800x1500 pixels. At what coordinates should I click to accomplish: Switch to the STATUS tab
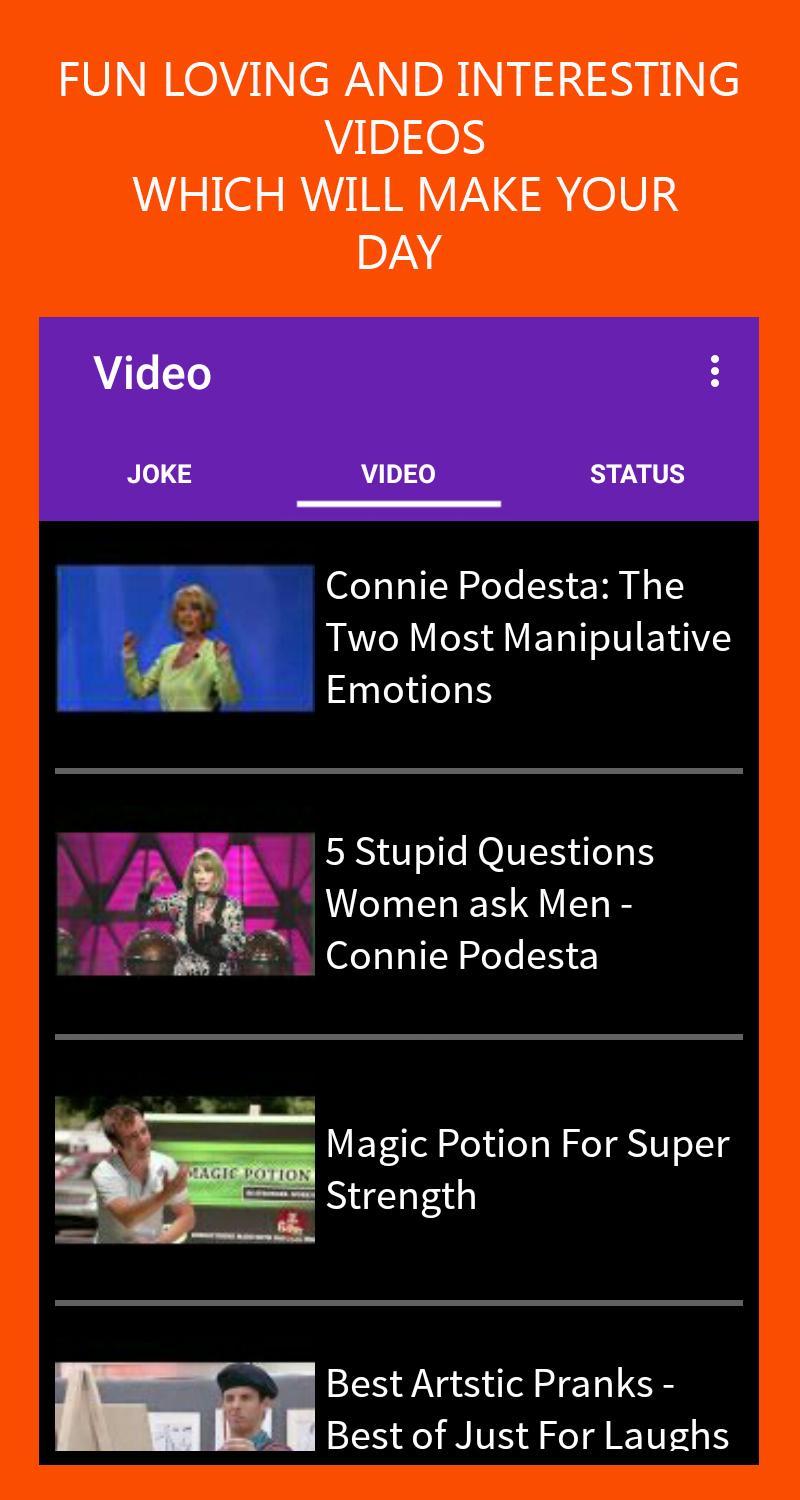point(637,474)
